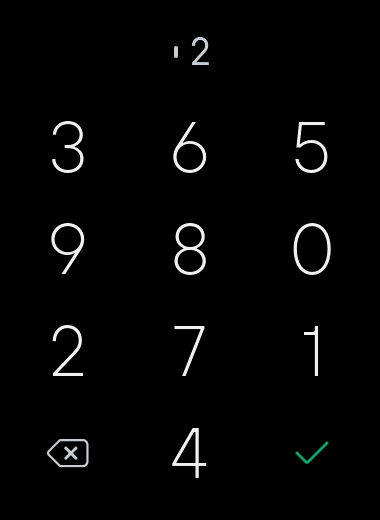Tap the number 6 key

190,147
